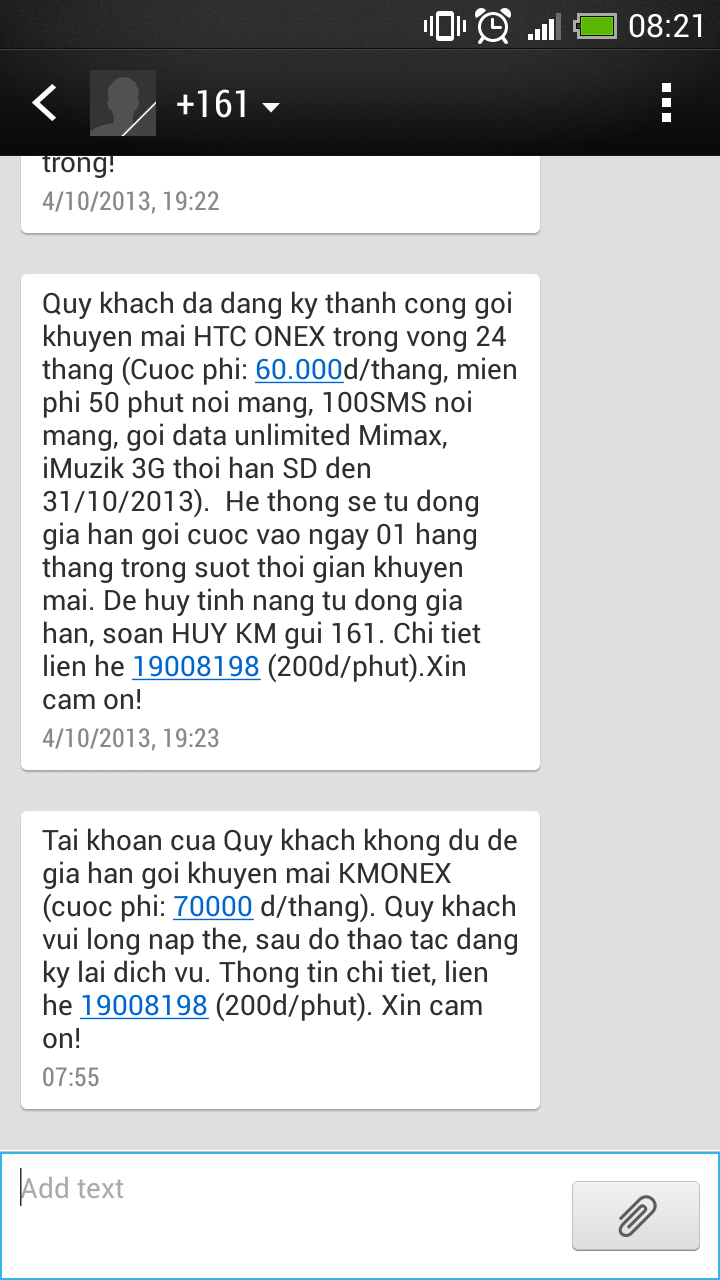This screenshot has height=1280, width=720.
Task: Call the 19008198 hotline link
Action: point(196,666)
